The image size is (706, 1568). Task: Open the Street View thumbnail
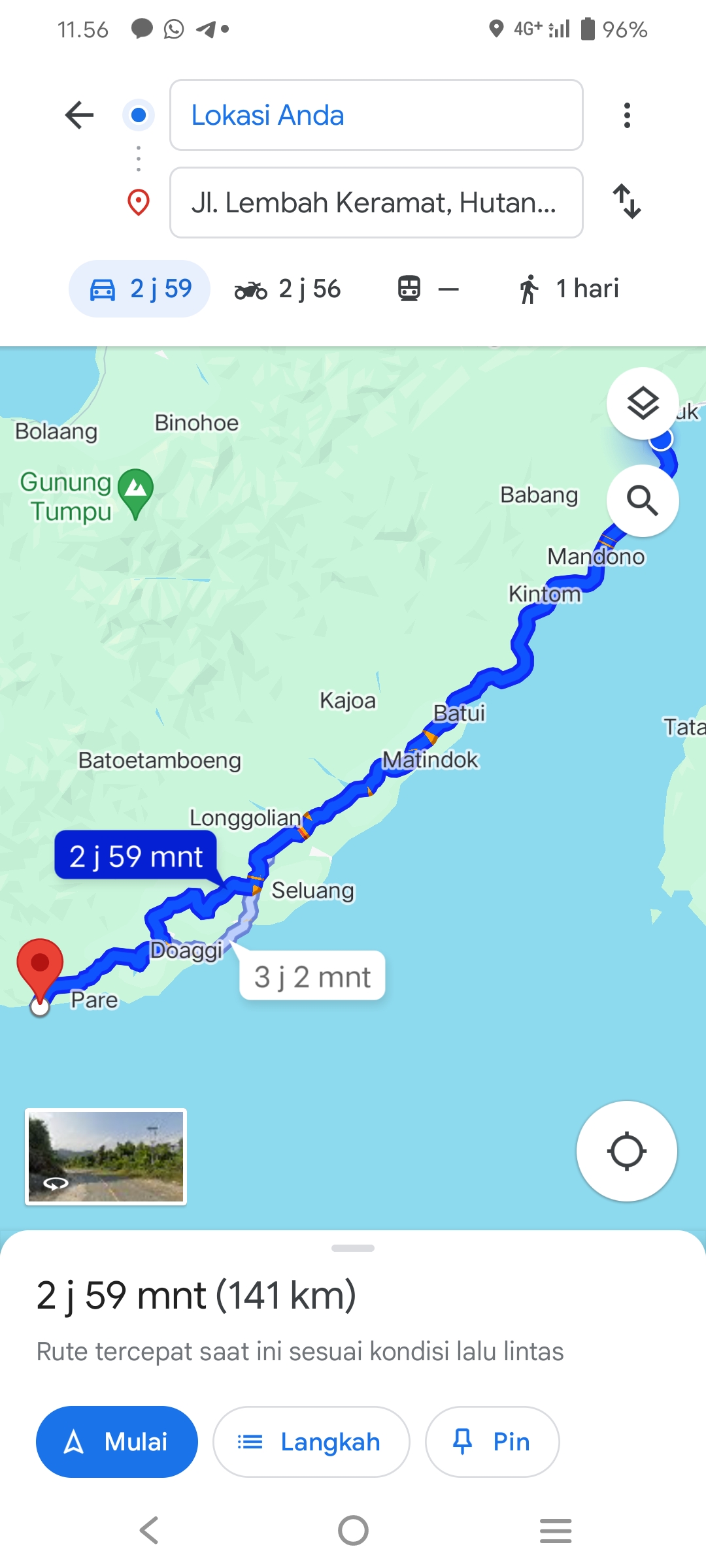click(x=106, y=1156)
